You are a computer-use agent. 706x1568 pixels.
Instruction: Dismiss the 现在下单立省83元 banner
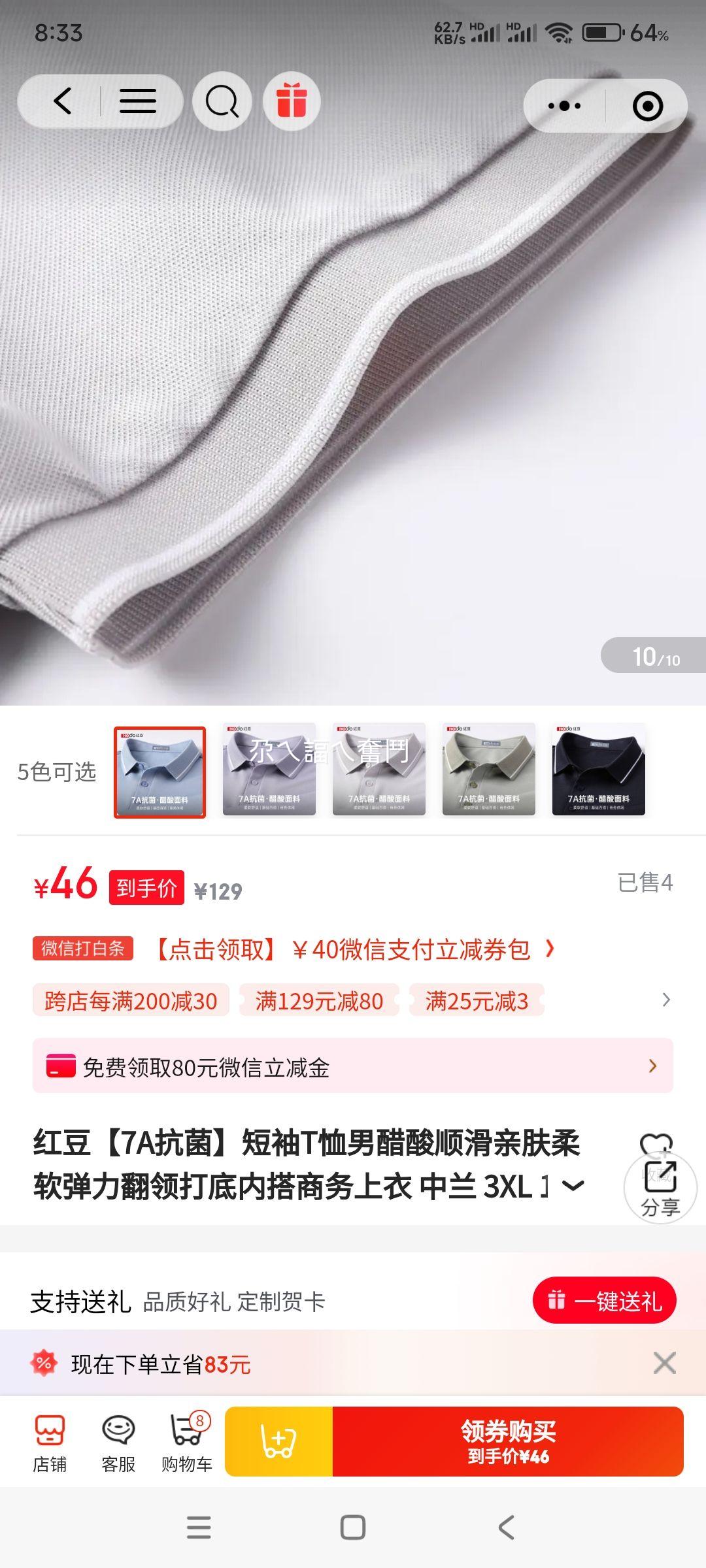[664, 1364]
